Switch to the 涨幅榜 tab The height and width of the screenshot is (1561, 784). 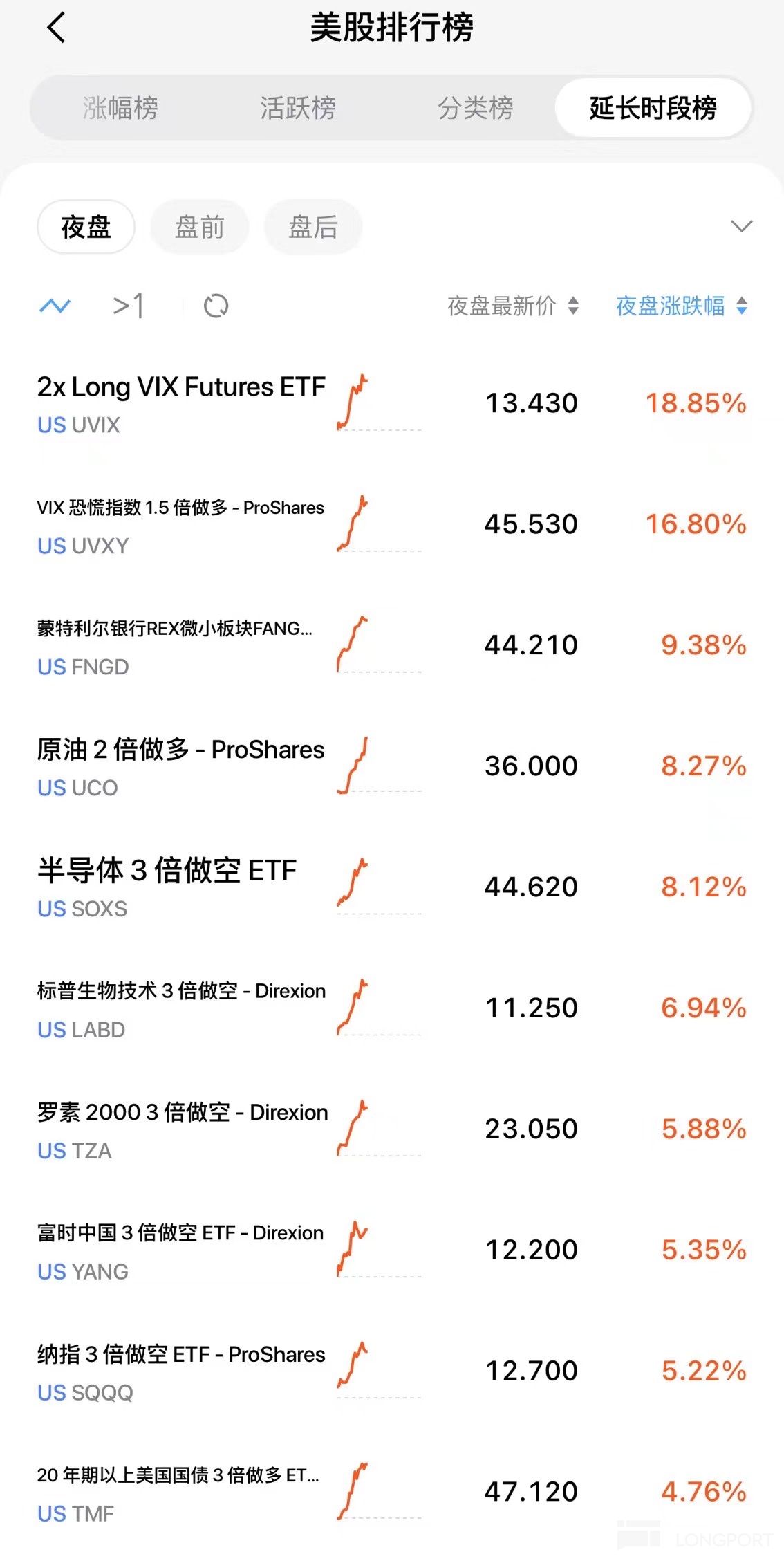[120, 108]
